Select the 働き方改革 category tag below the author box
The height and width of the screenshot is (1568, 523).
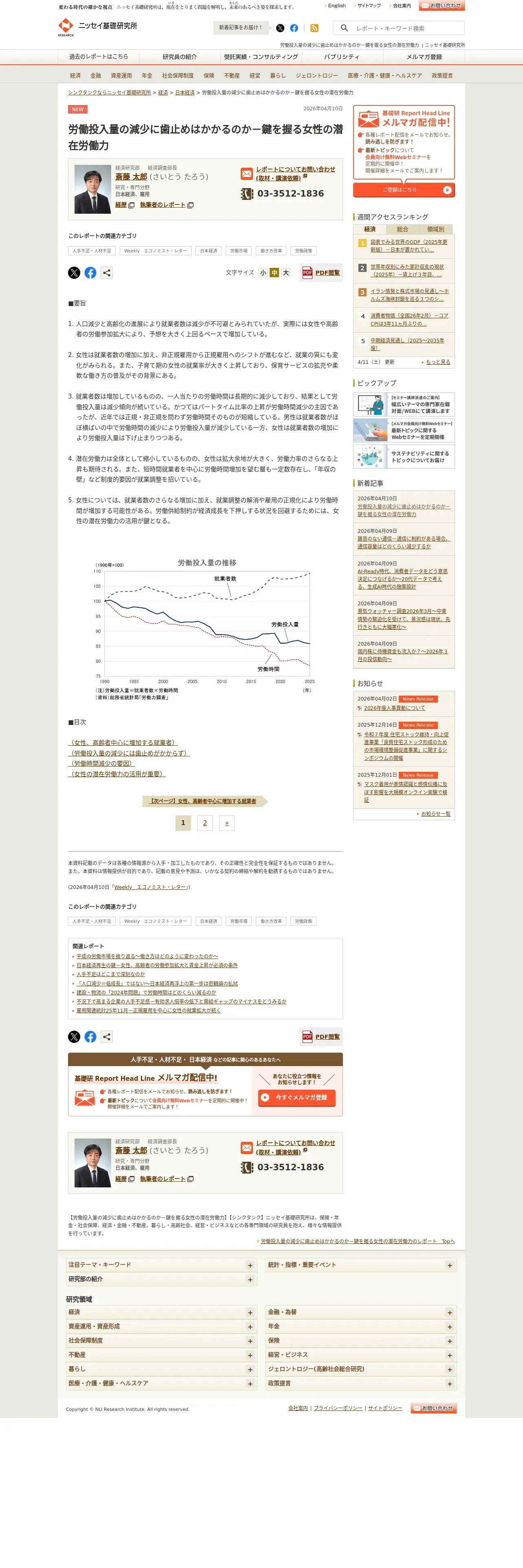[271, 251]
